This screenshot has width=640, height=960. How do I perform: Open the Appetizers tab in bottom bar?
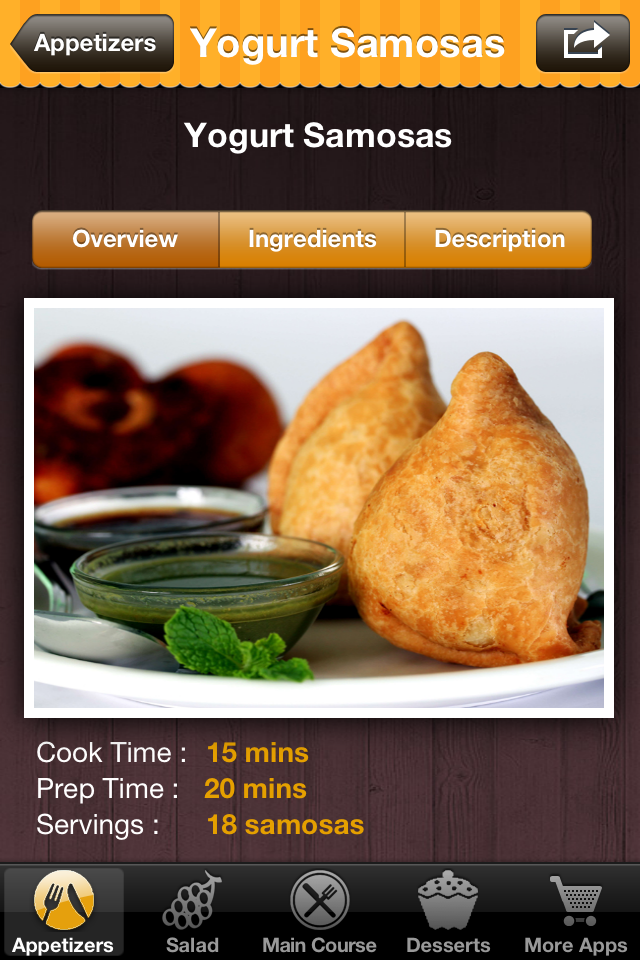tap(64, 912)
